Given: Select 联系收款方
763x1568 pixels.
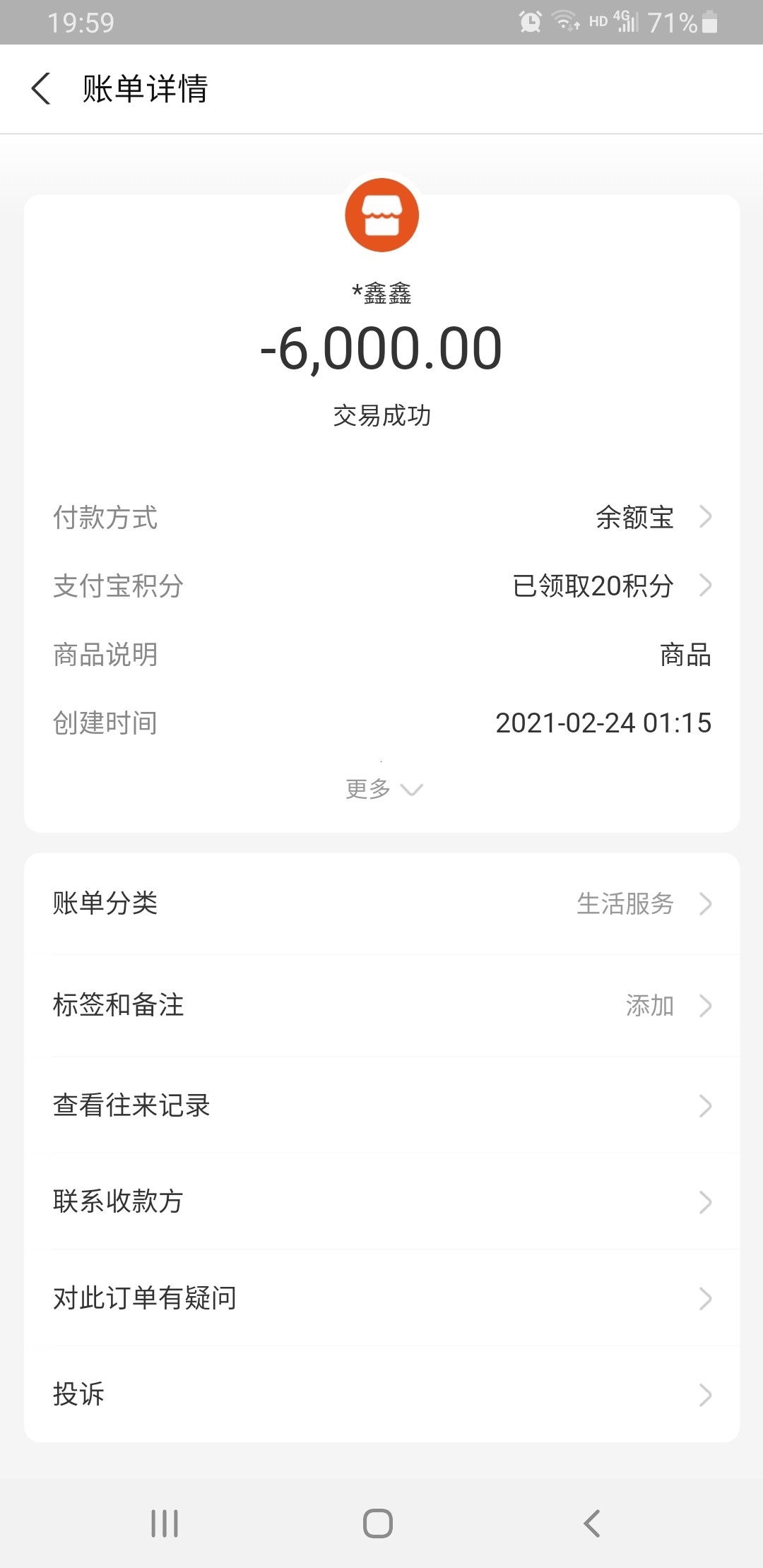Looking at the screenshot, I should click(x=381, y=1201).
